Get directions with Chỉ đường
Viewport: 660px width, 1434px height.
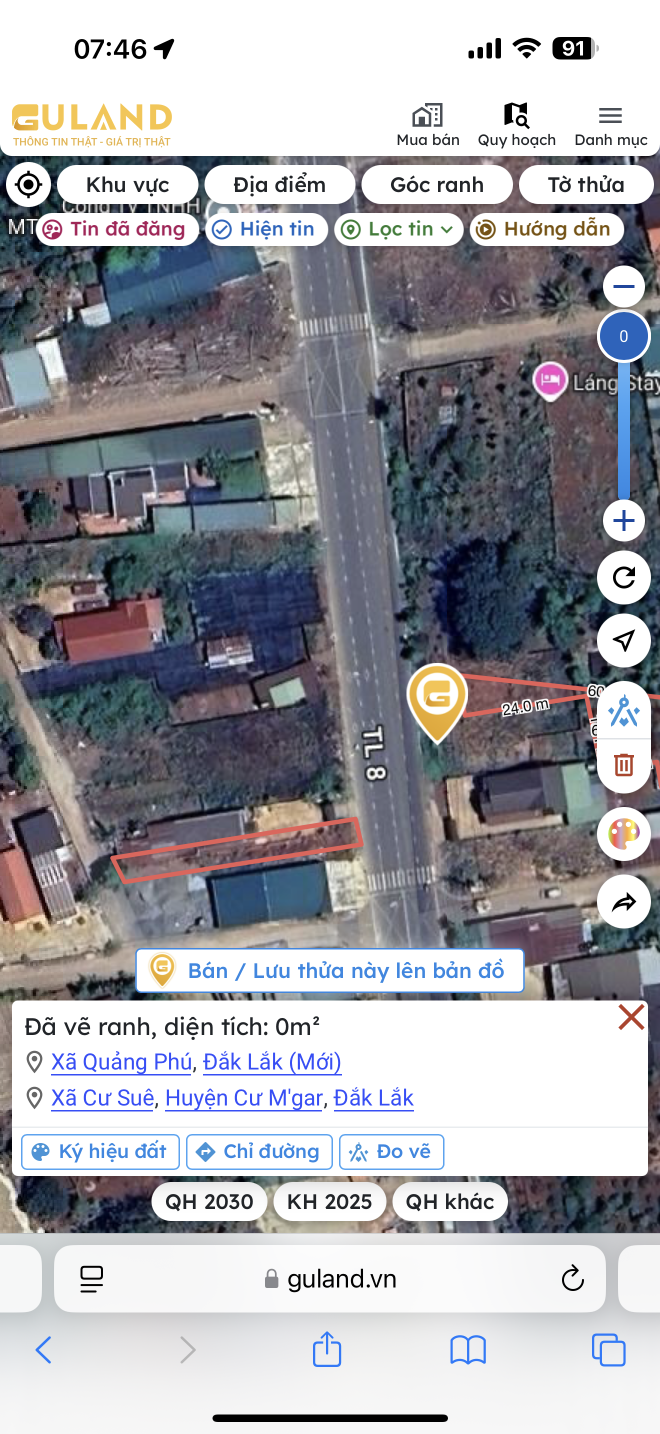[260, 1151]
